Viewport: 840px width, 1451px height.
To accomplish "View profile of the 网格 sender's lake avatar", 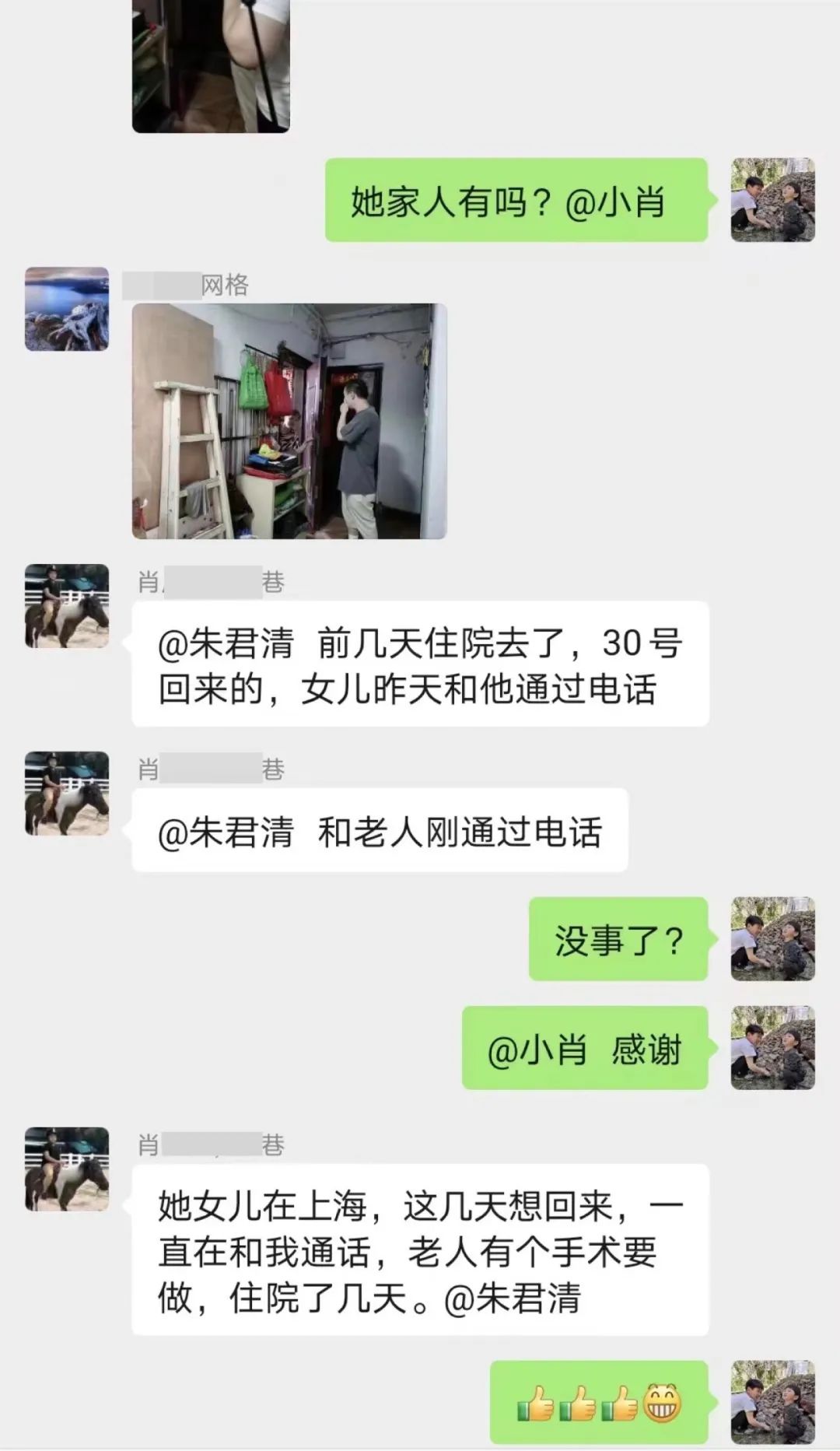I will (x=67, y=309).
